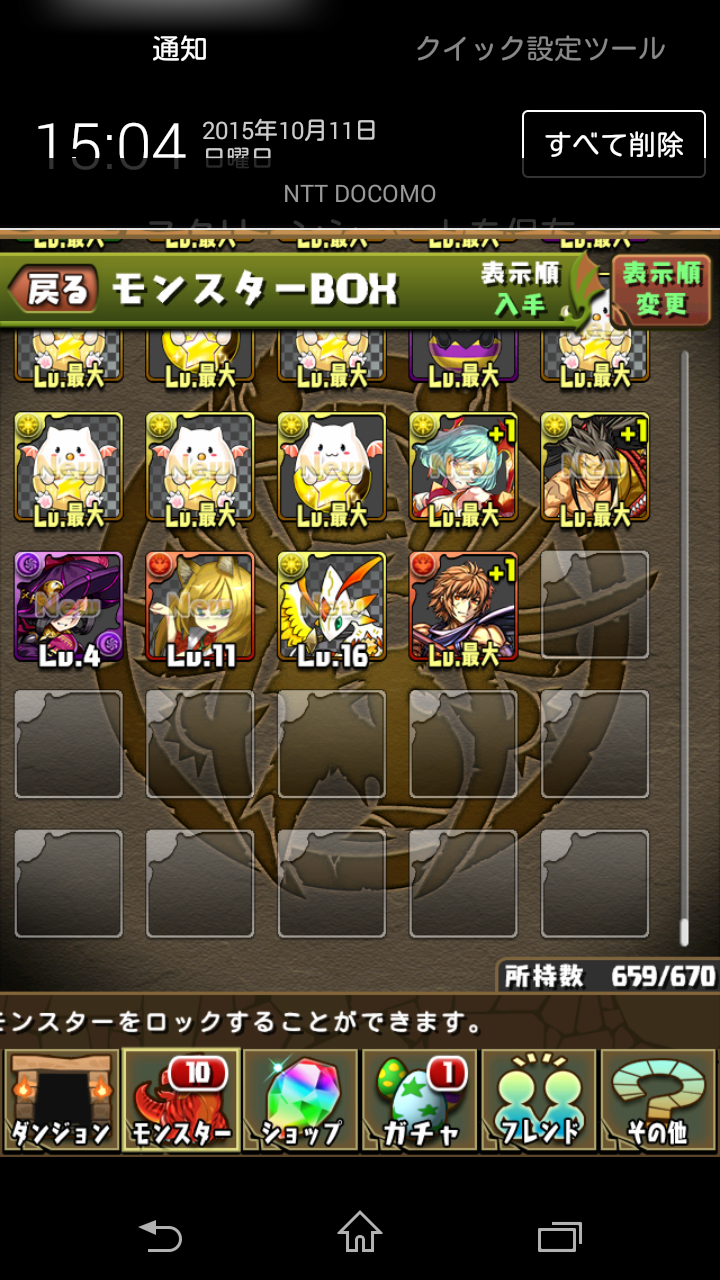
Task: Select the Lv.11 fox girl monster
Action: [200, 605]
